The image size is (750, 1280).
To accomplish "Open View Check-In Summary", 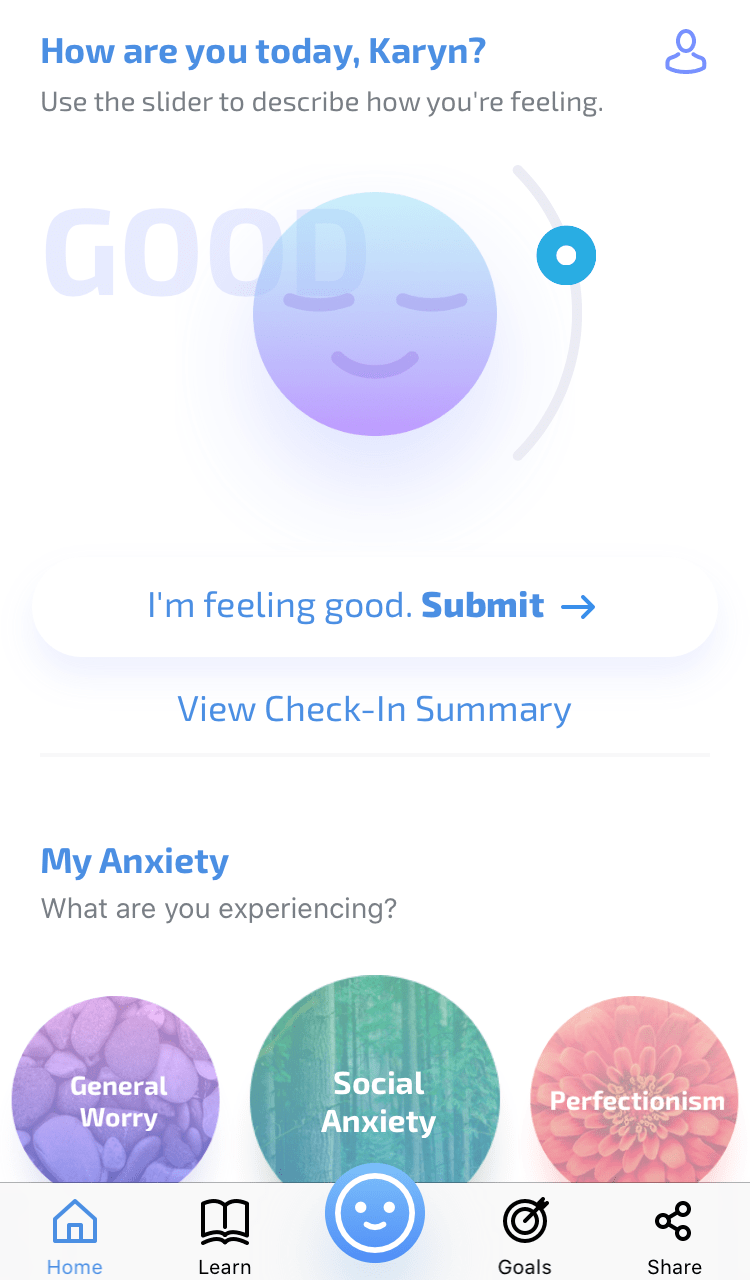I will tap(374, 709).
